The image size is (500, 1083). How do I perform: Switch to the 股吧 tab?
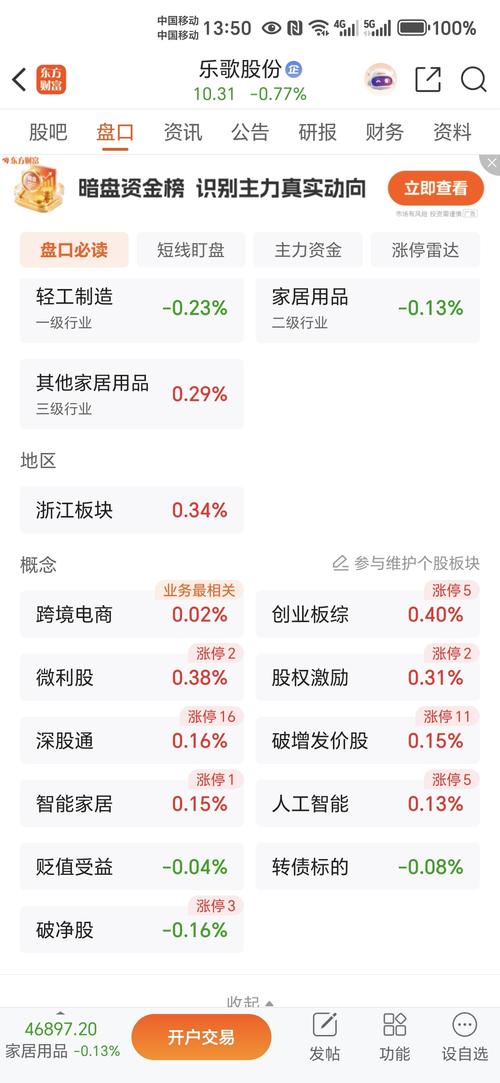click(x=48, y=132)
